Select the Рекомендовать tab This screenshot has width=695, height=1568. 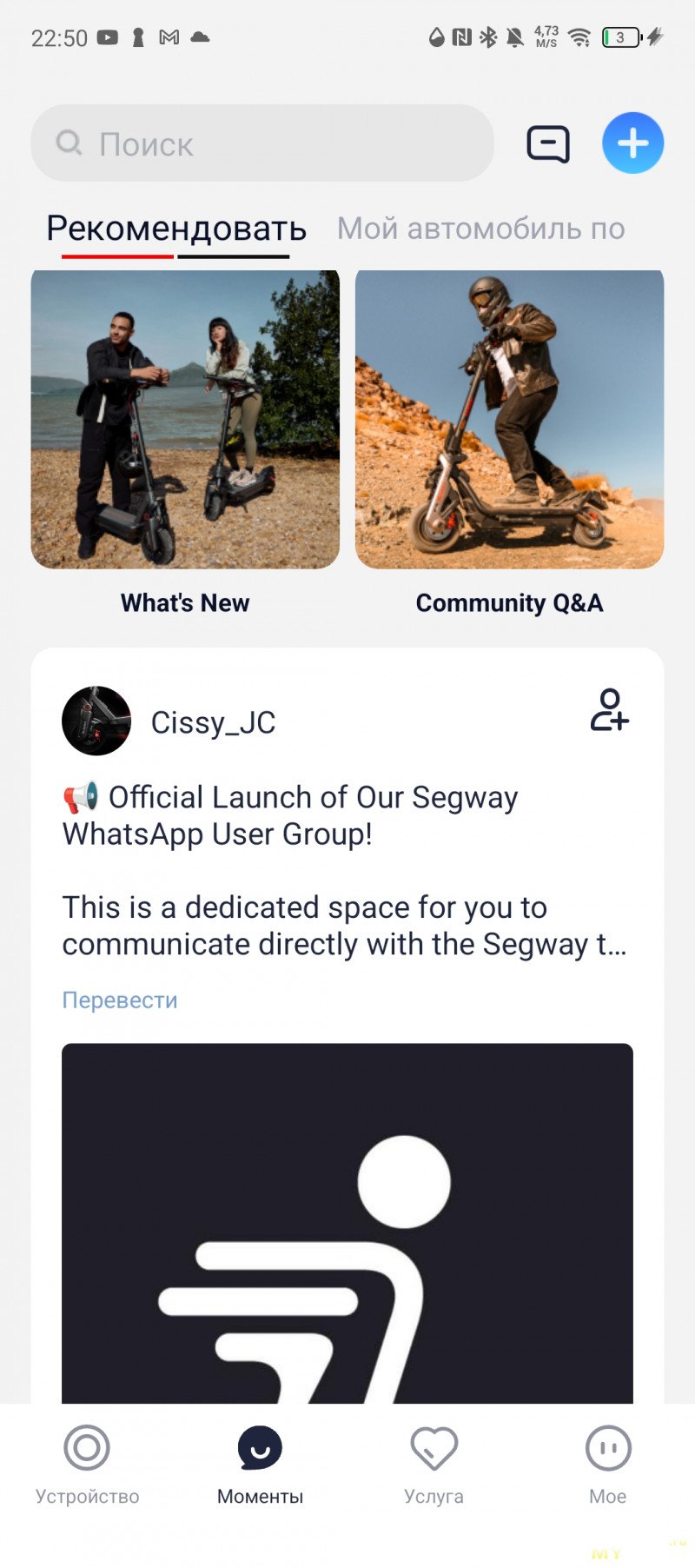point(176,229)
